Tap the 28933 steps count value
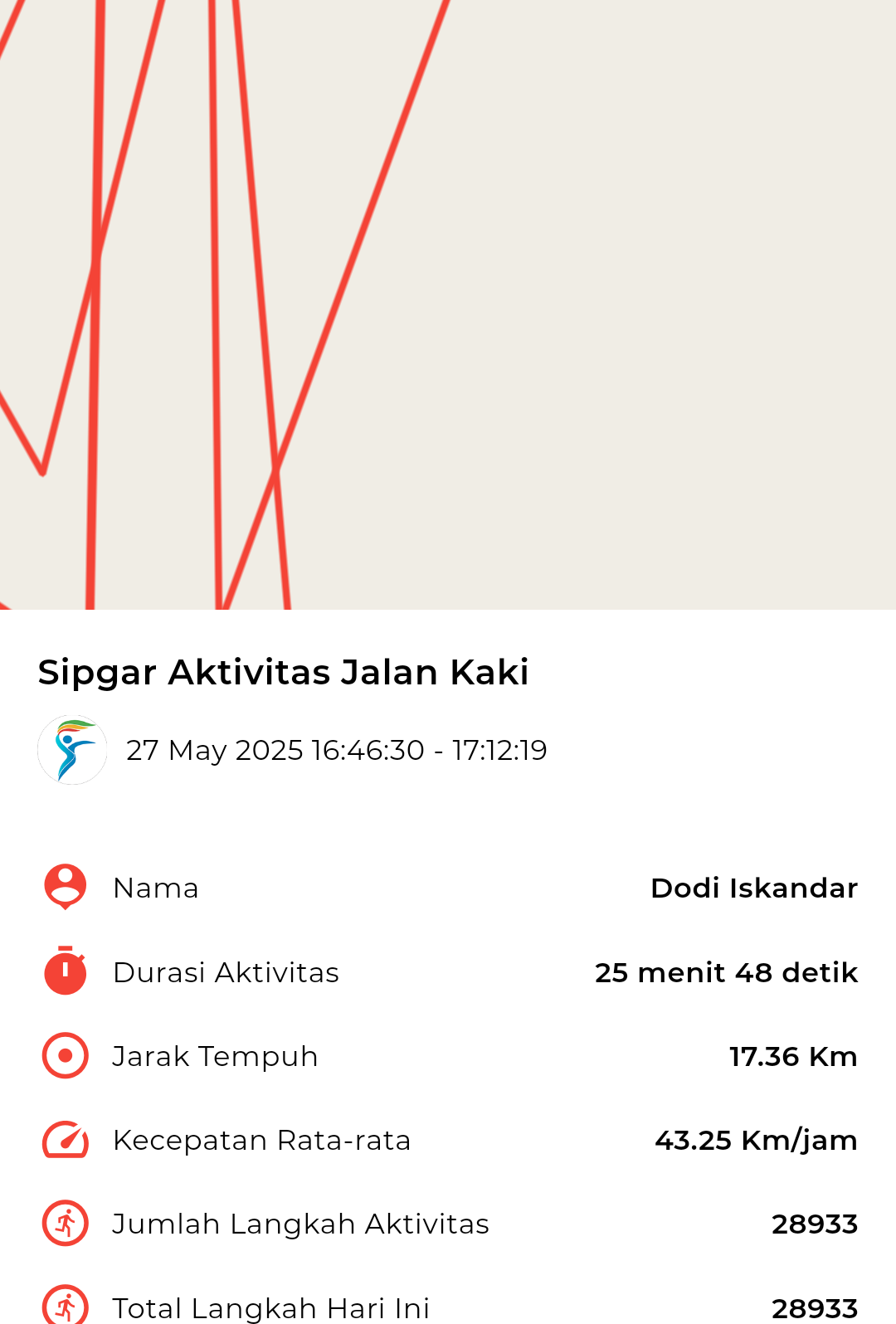Screen dimensions: 896x1324 [x=815, y=1224]
